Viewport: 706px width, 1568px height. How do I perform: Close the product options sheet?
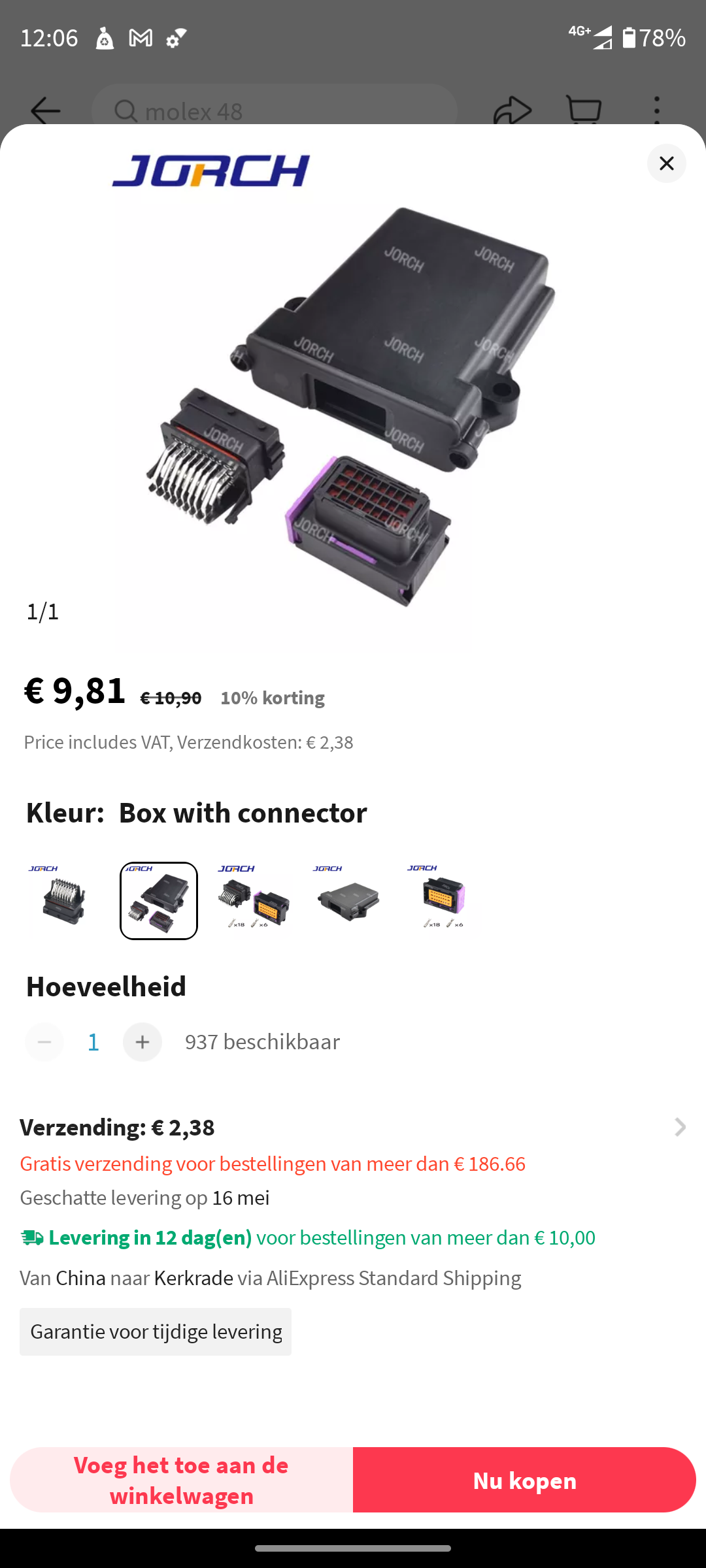click(x=666, y=163)
